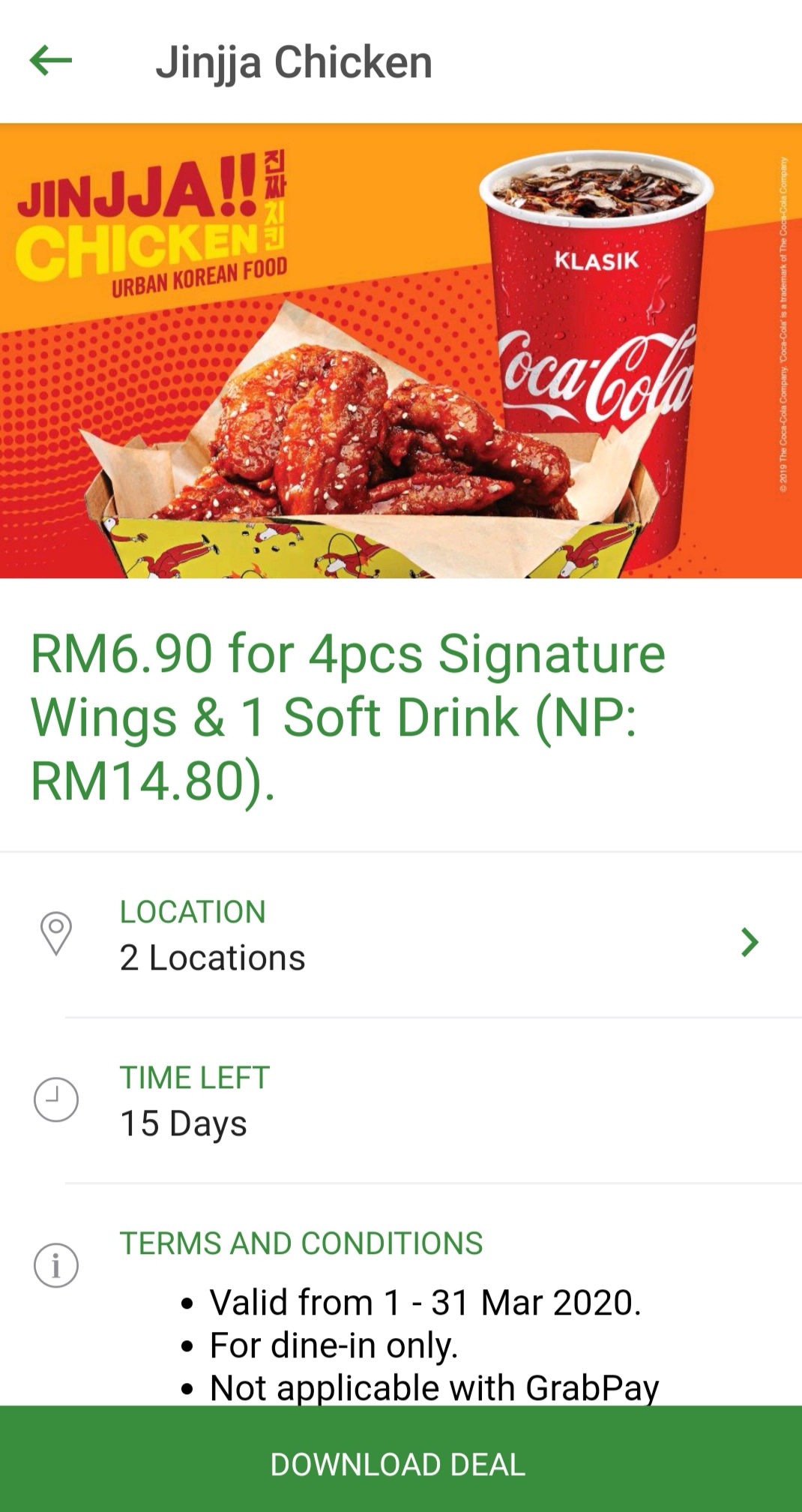Go back using the green arrow
This screenshot has width=802, height=1512.
pos(51,61)
